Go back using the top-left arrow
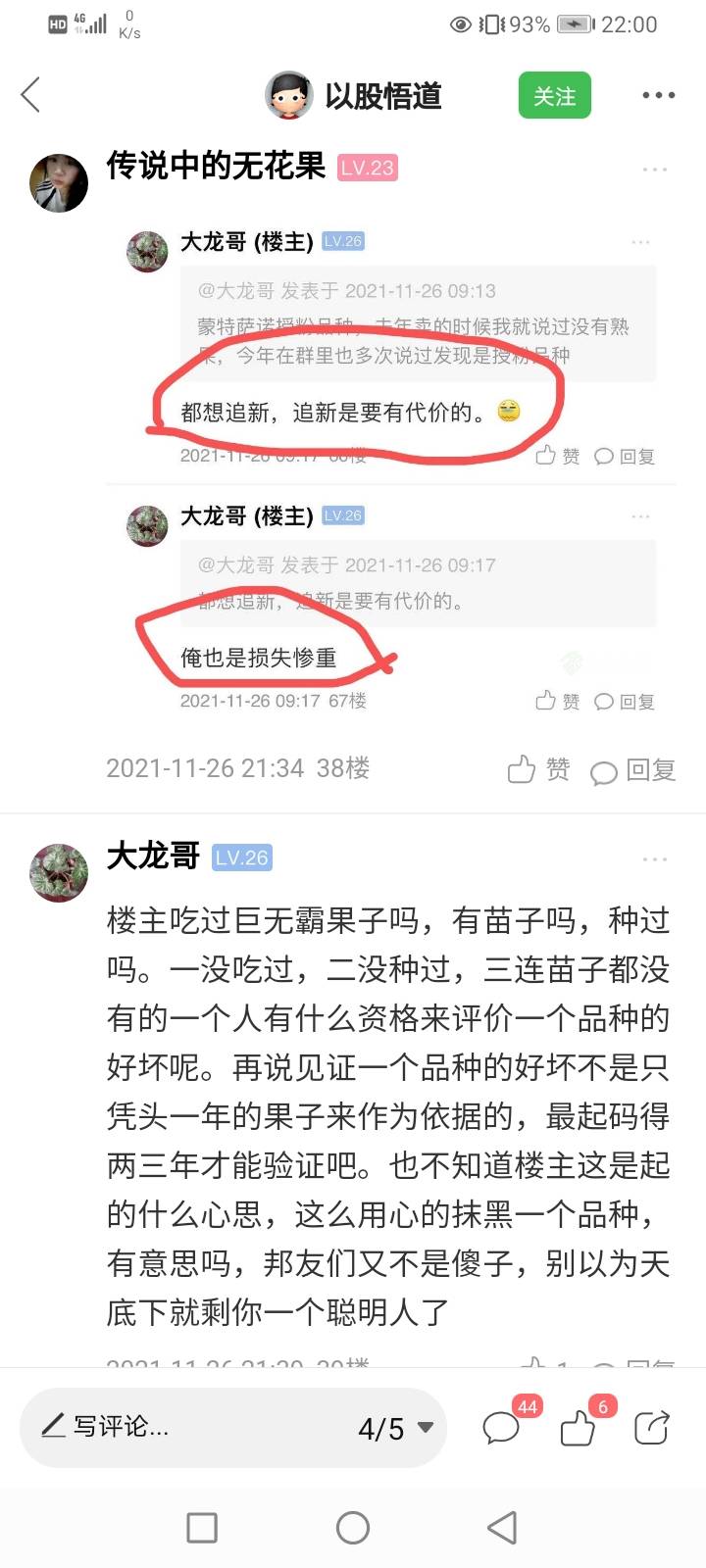Image resolution: width=706 pixels, height=1568 pixels. coord(31,95)
